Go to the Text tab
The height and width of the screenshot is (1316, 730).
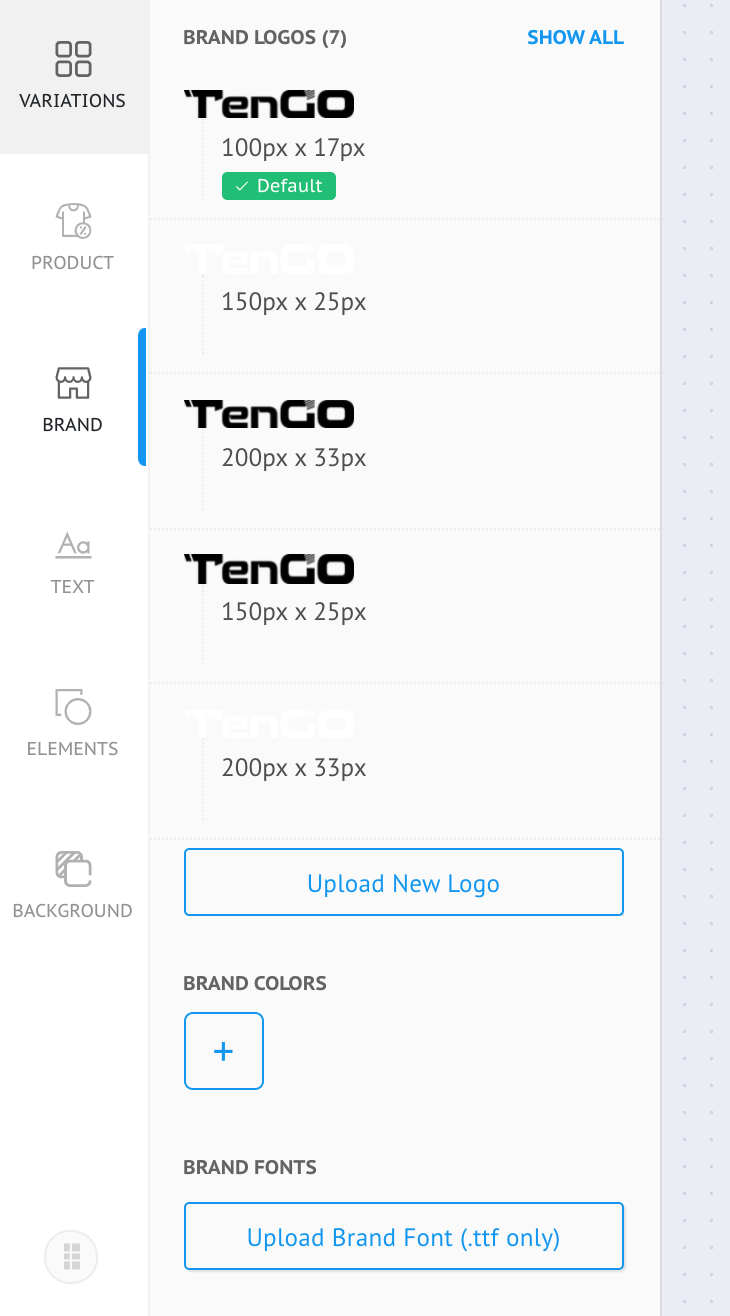click(72, 561)
